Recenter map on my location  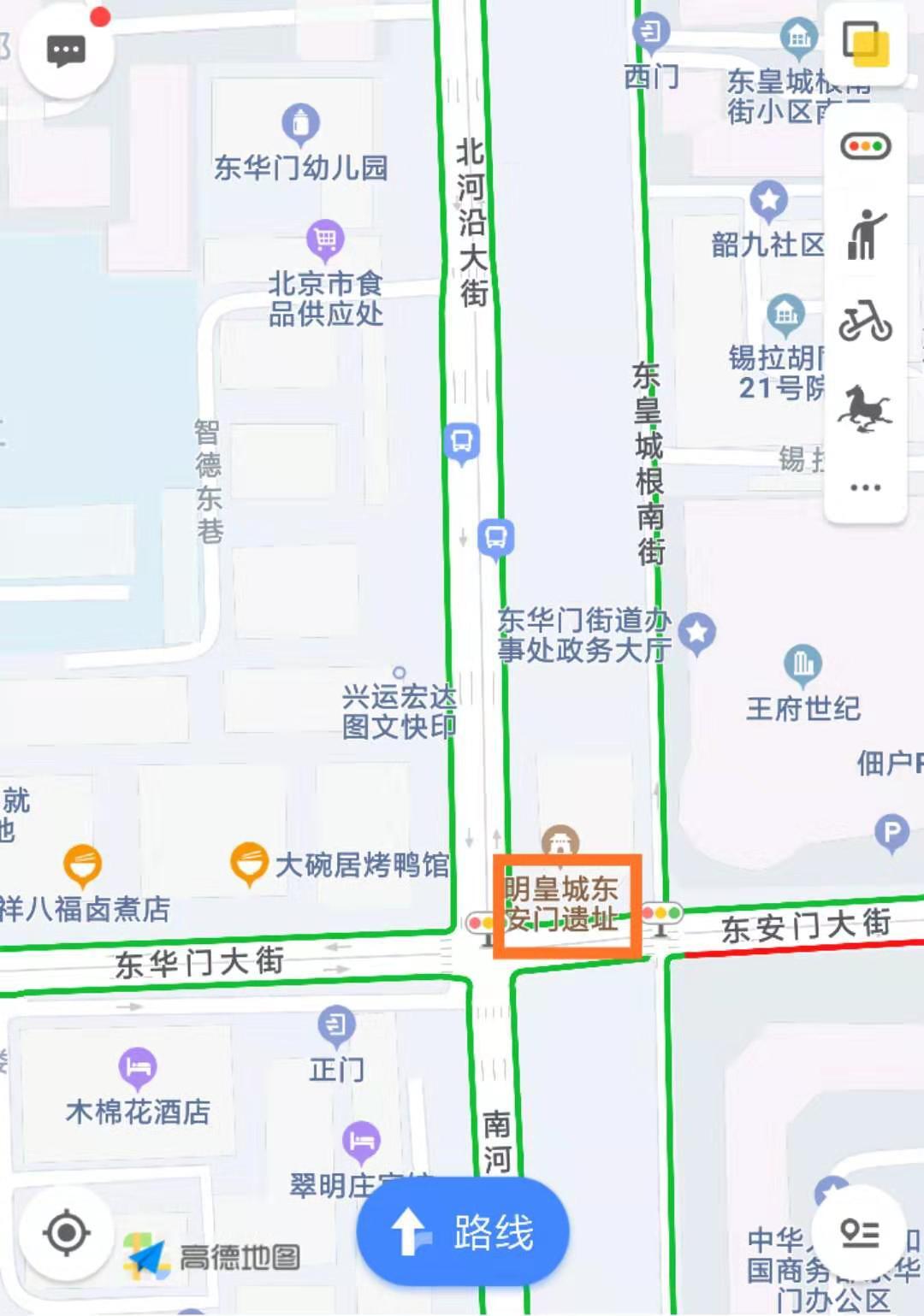point(67,1233)
